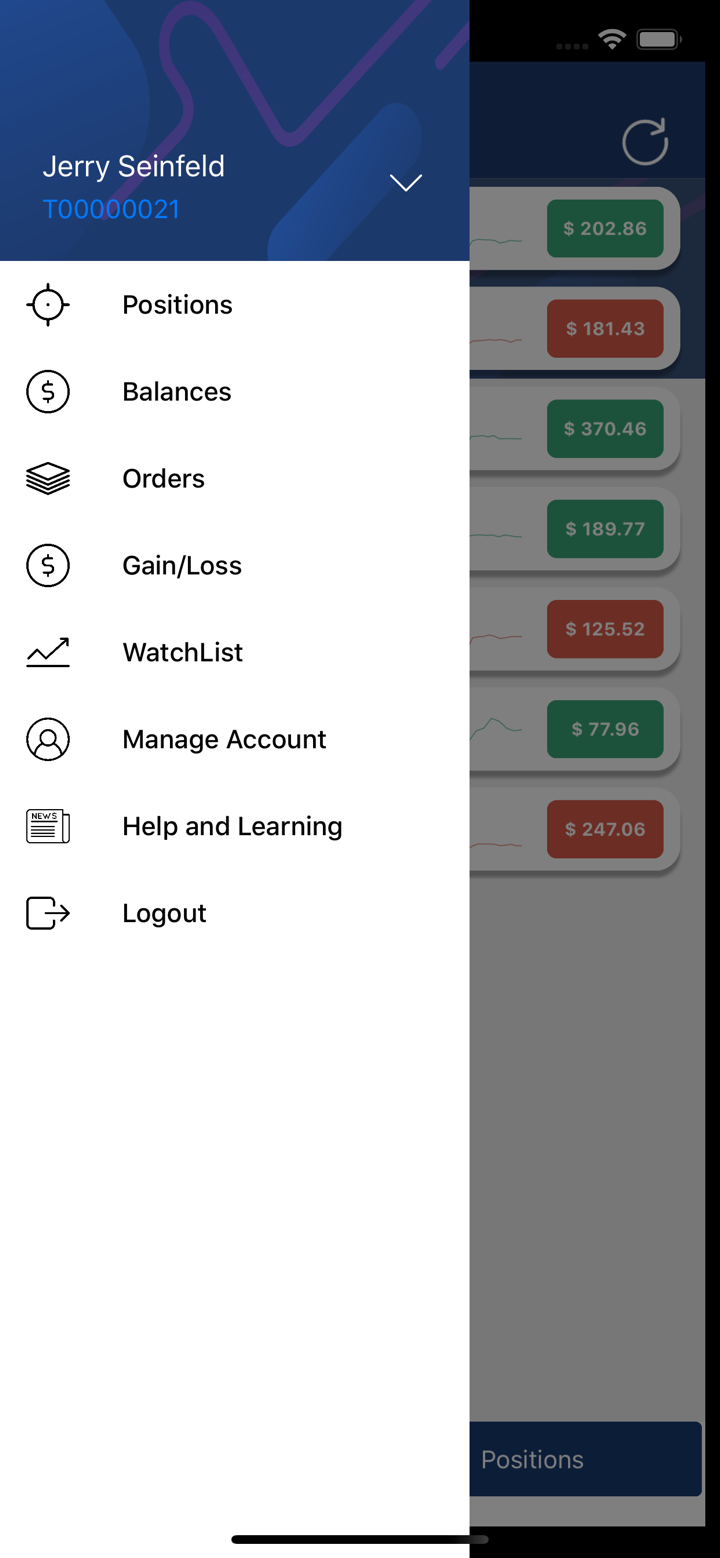The width and height of the screenshot is (720, 1558).
Task: Open Help and Learning
Action: (232, 827)
